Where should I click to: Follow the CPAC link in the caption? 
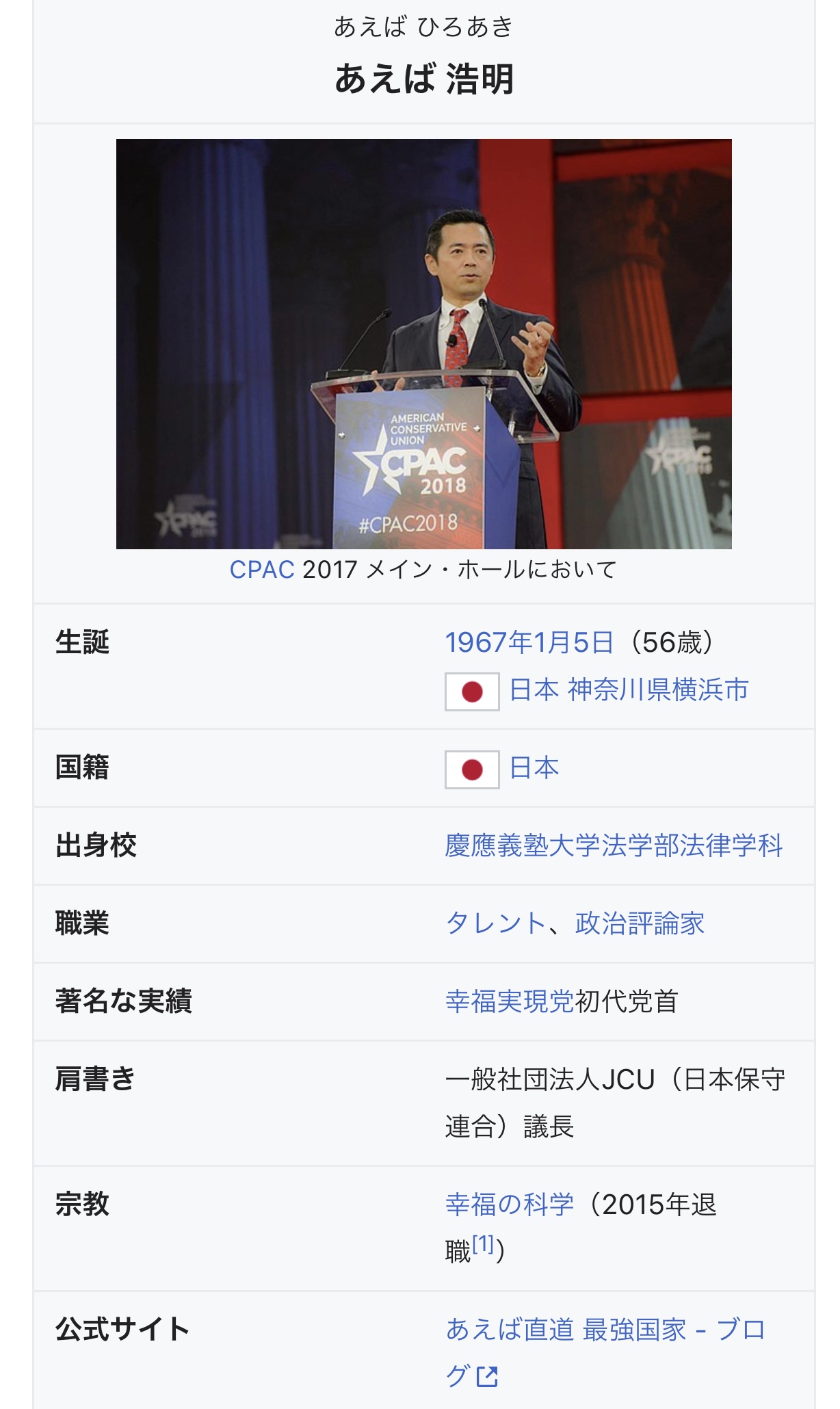(262, 569)
